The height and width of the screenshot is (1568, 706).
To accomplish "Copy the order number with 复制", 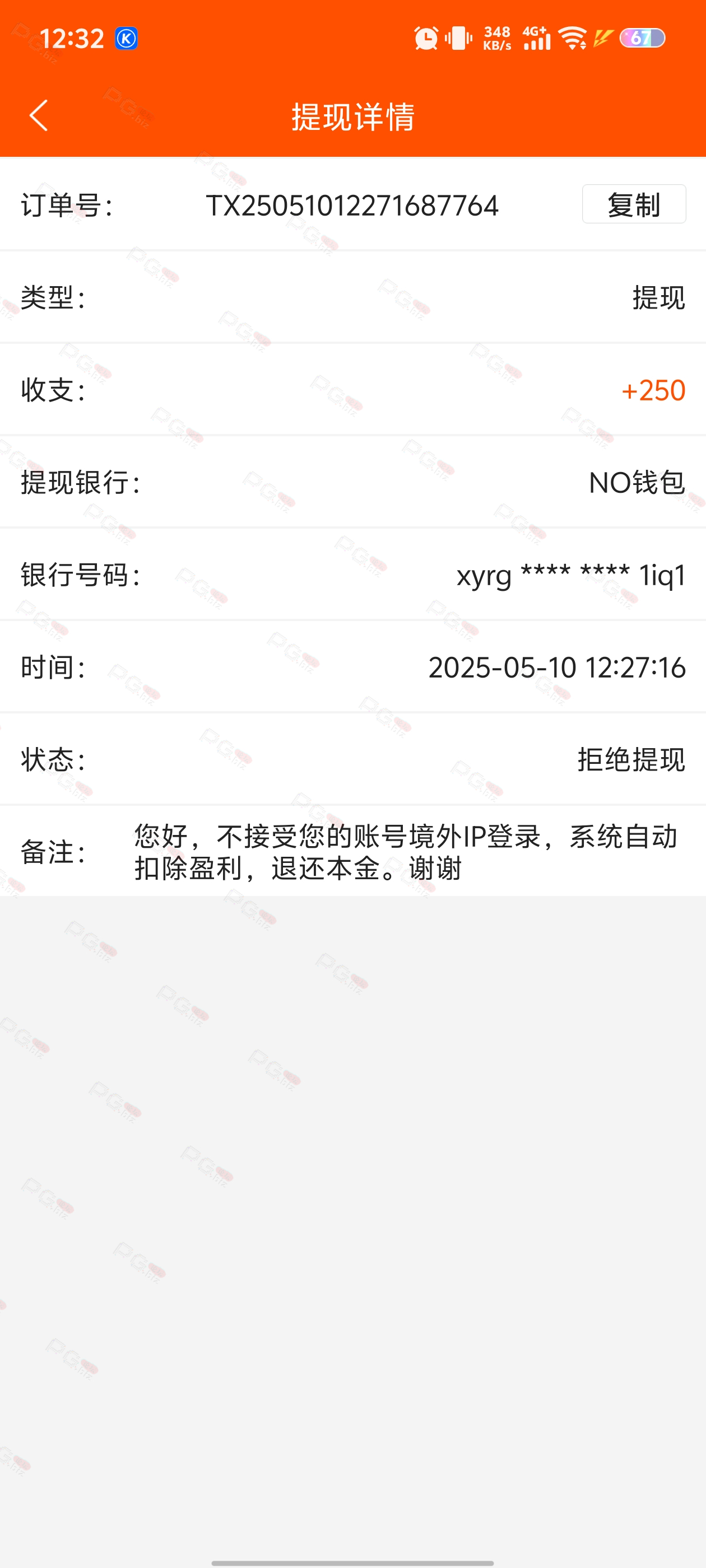I will 634,204.
